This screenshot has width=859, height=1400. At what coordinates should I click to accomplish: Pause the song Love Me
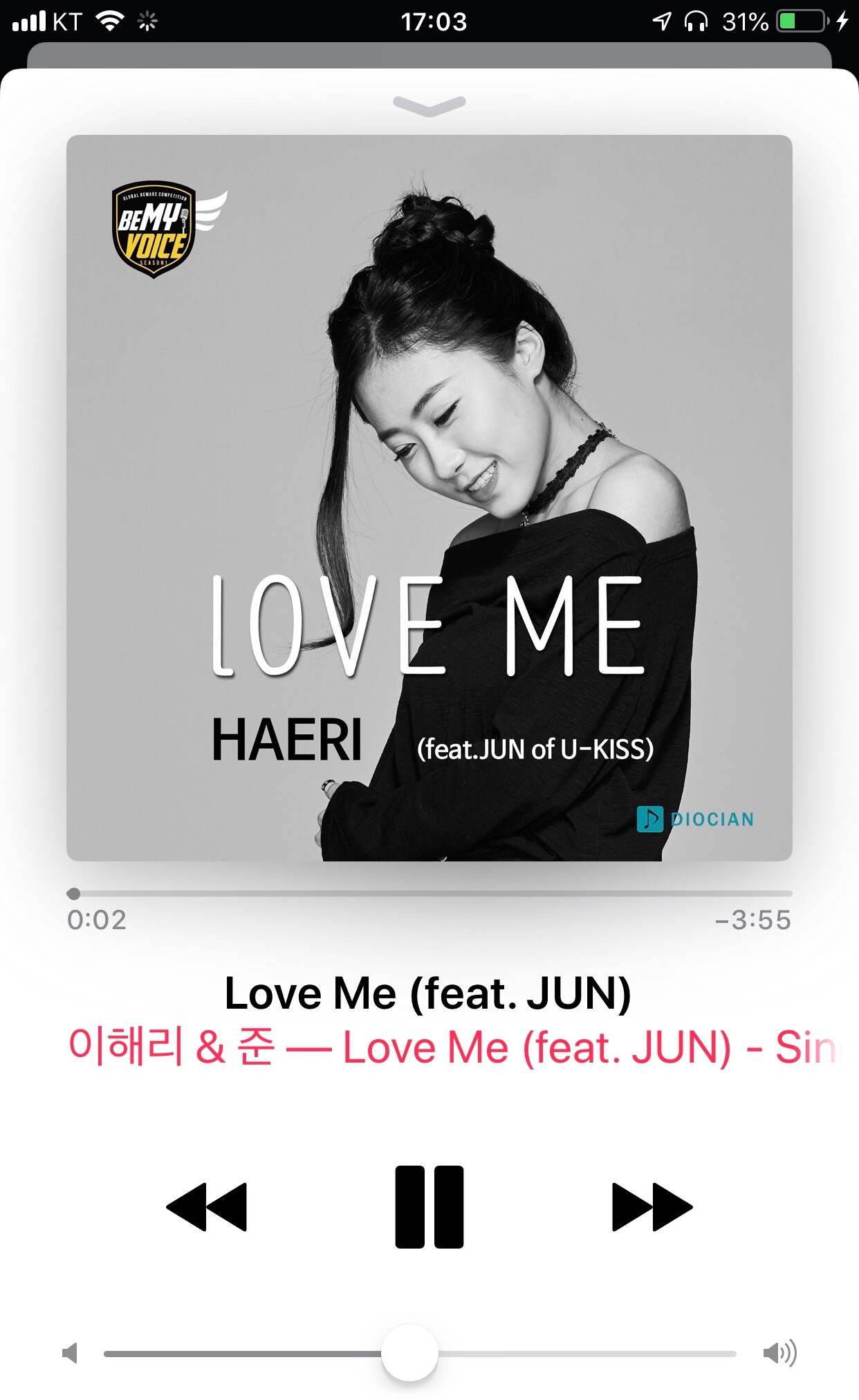point(429,1206)
